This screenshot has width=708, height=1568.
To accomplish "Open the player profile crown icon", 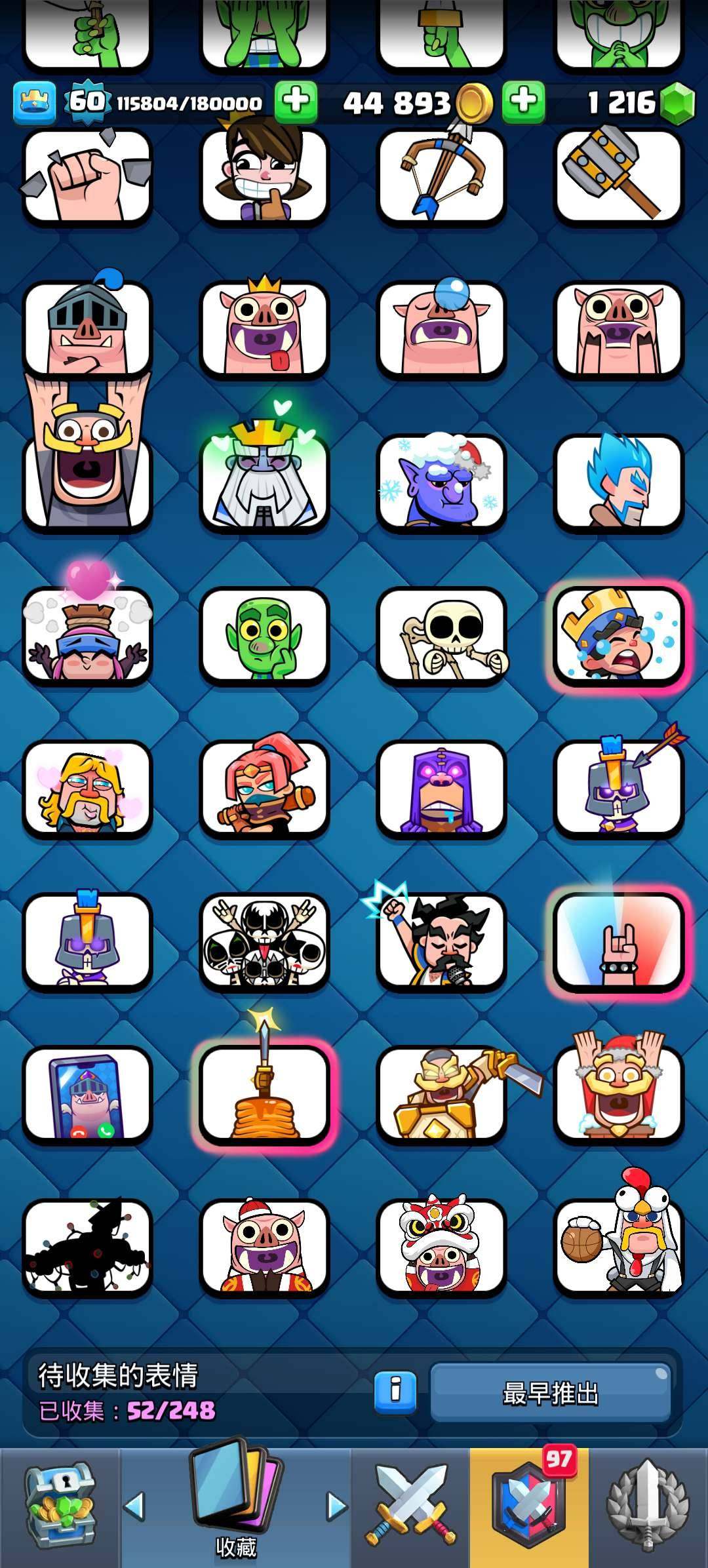I will [34, 103].
